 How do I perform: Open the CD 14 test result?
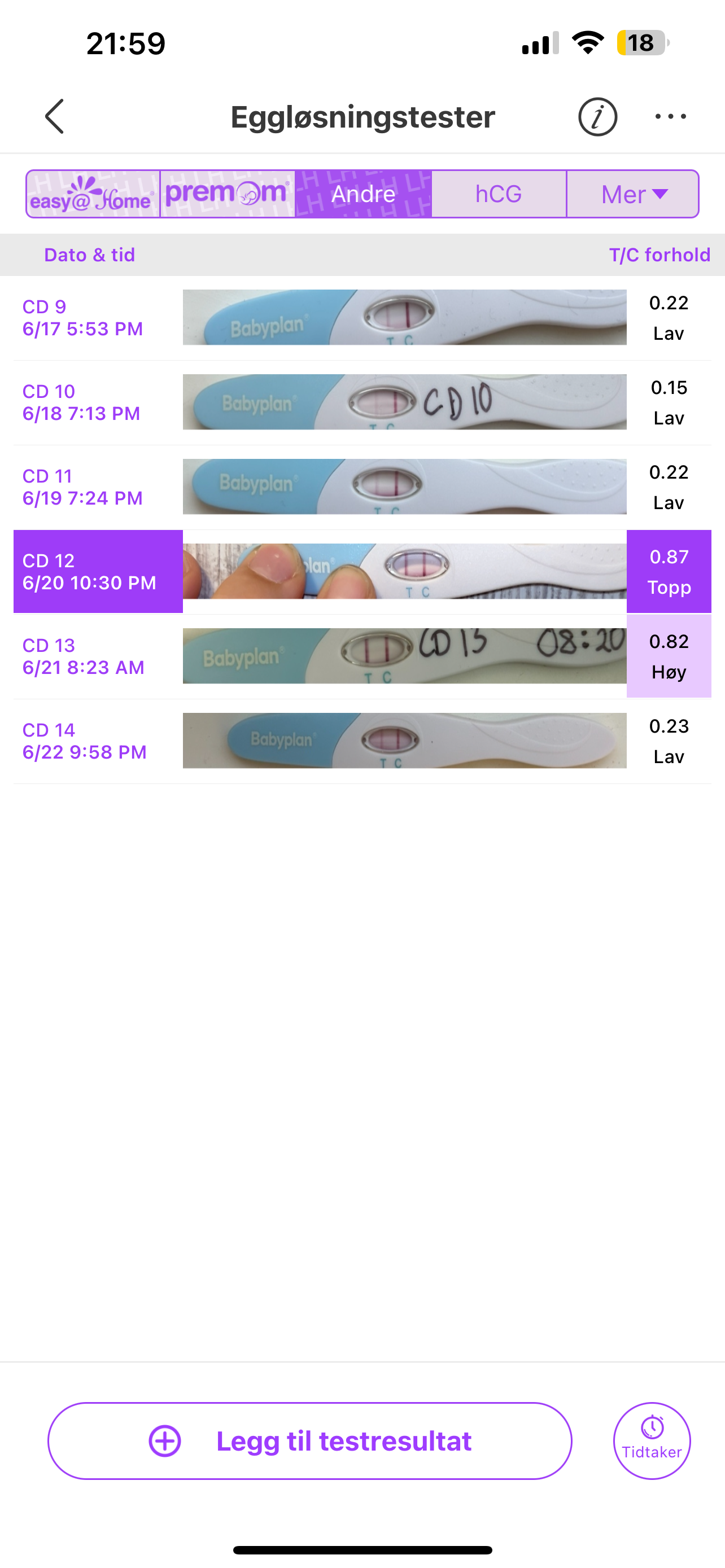click(362, 741)
